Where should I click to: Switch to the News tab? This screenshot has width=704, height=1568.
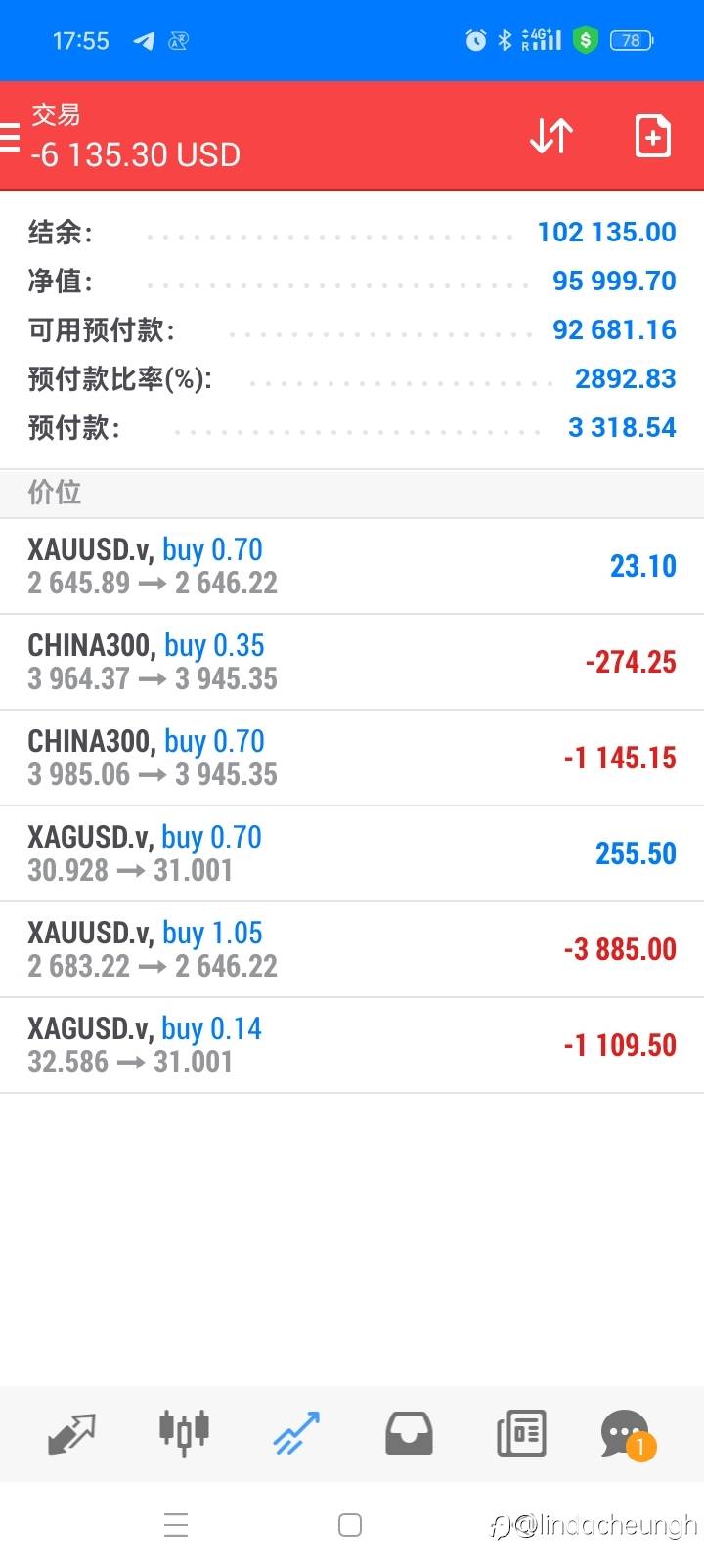coord(521,1433)
